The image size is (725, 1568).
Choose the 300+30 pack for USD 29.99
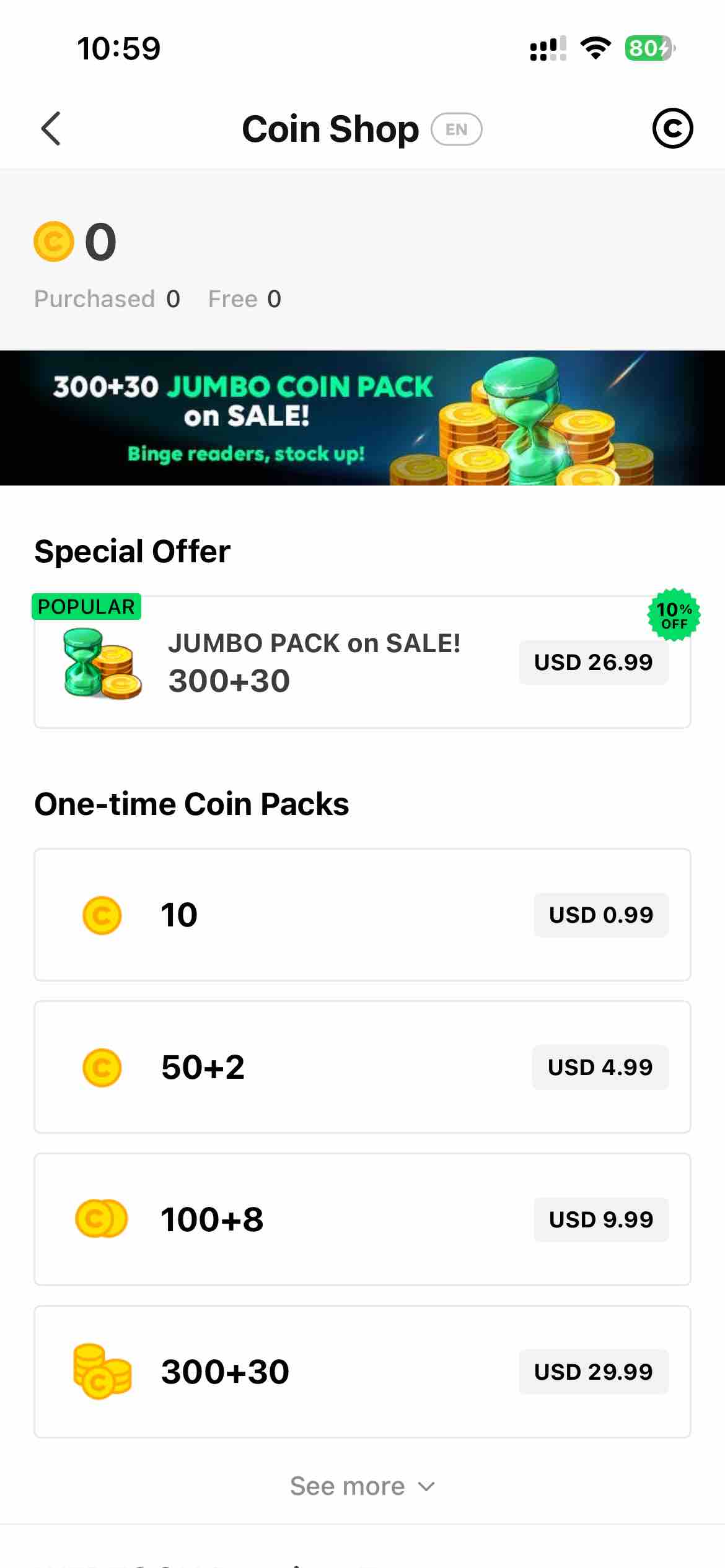pyautogui.click(x=593, y=1372)
